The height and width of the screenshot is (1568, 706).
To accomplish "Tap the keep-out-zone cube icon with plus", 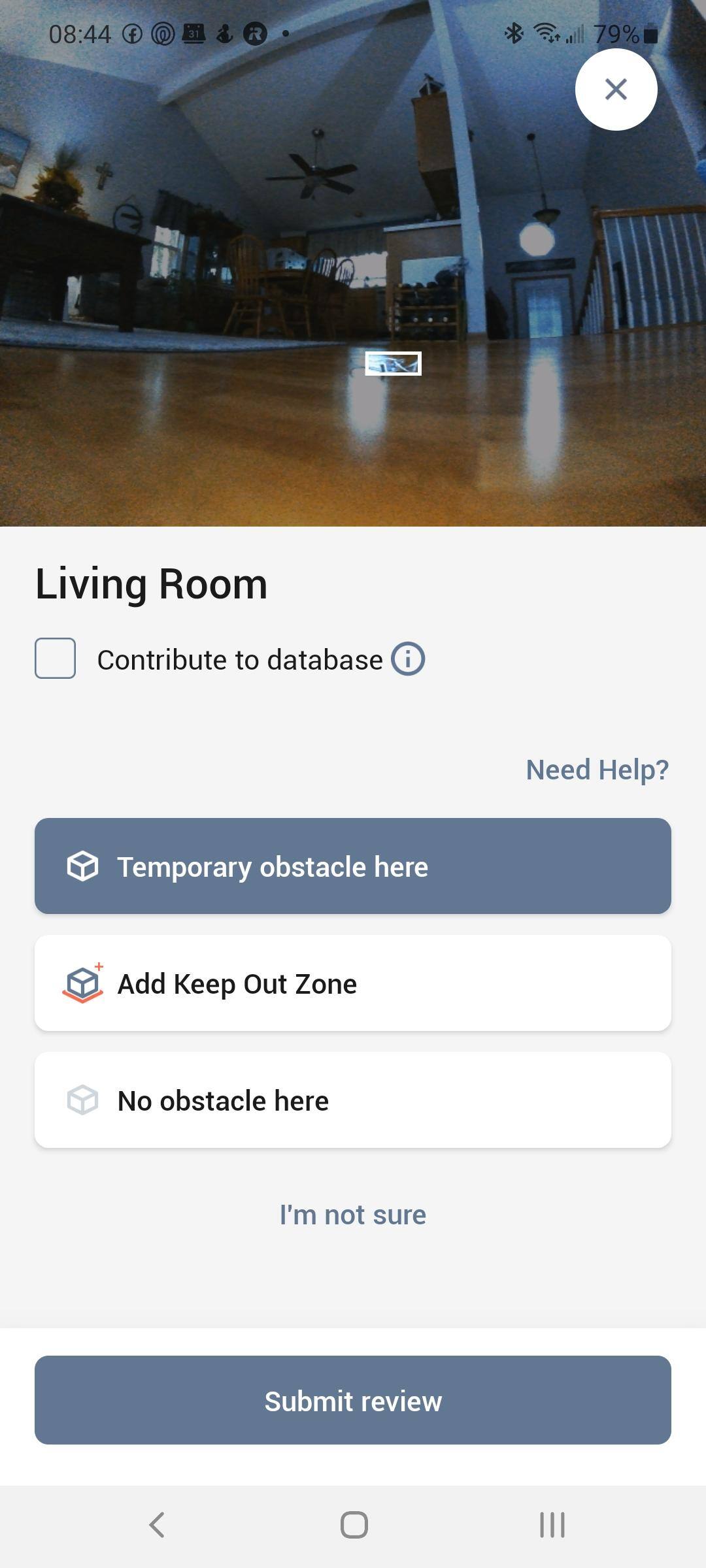I will pos(82,983).
